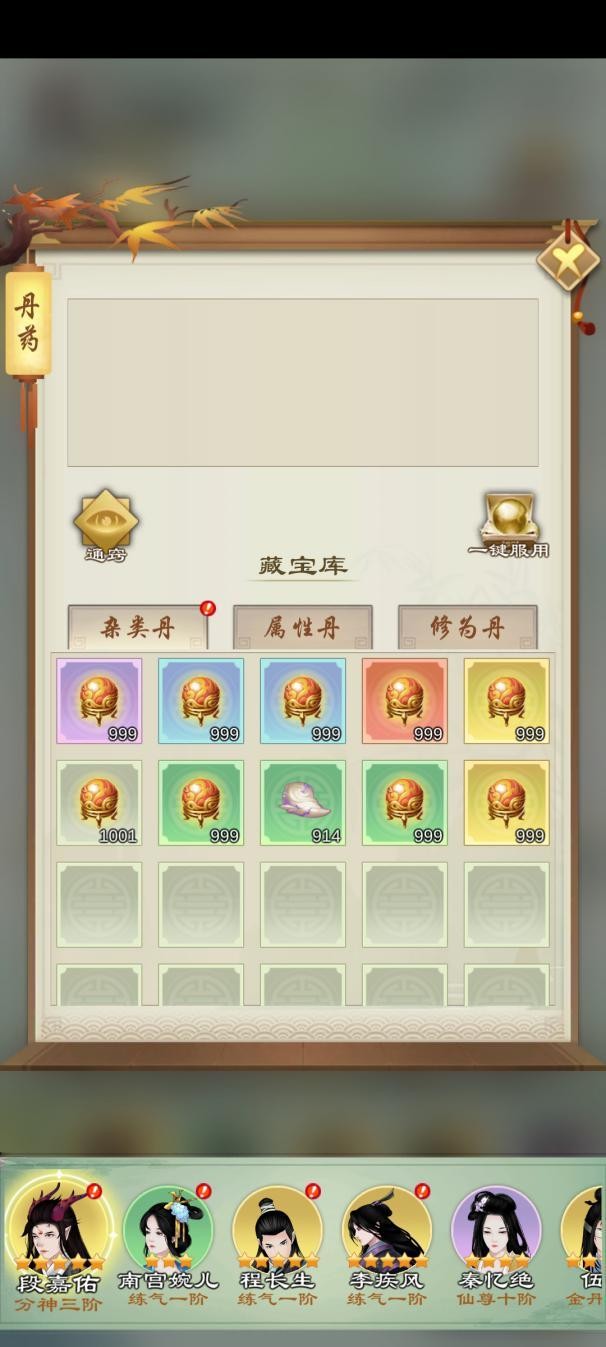Viewport: 606px width, 1347px height.
Task: Select the red-background pill item
Action: (x=404, y=701)
